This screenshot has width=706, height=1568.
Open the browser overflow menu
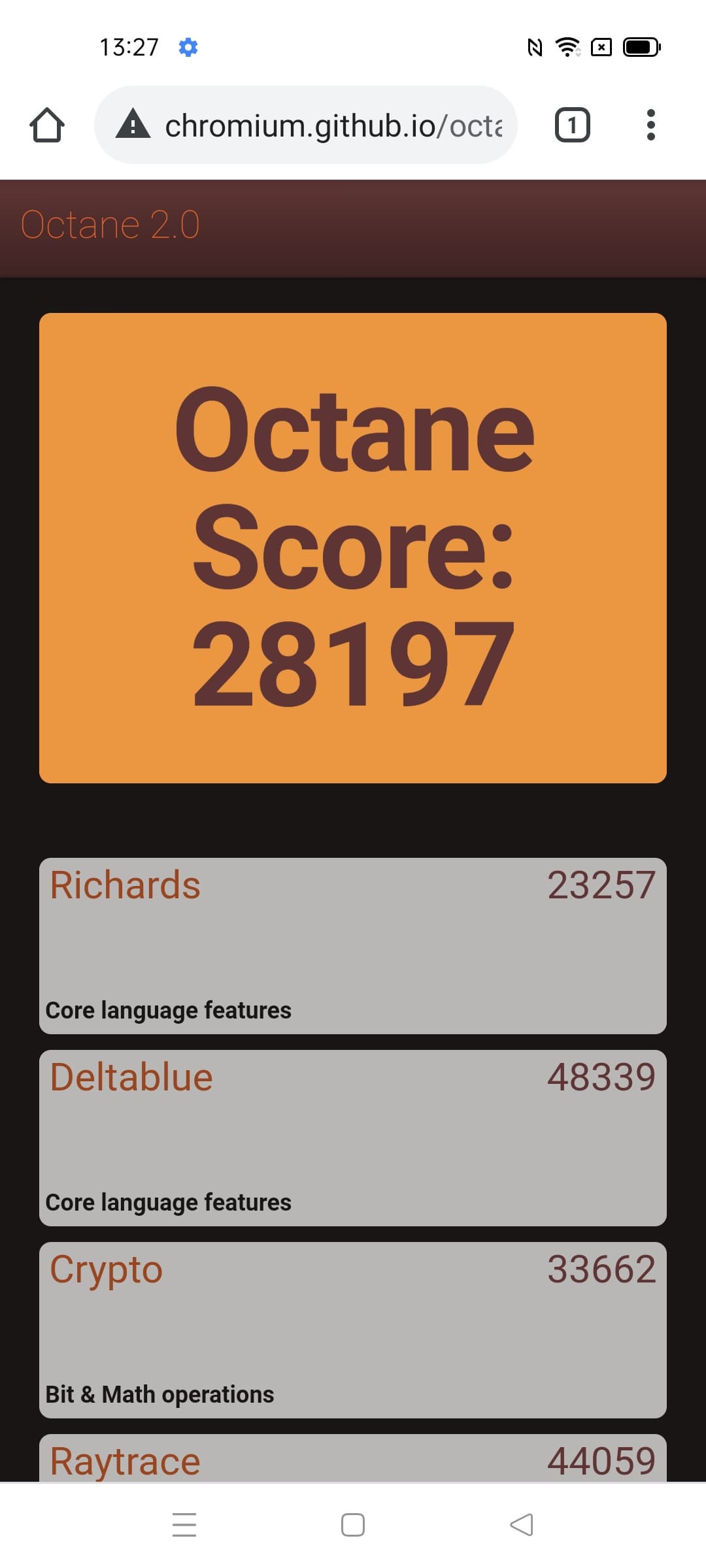point(650,125)
